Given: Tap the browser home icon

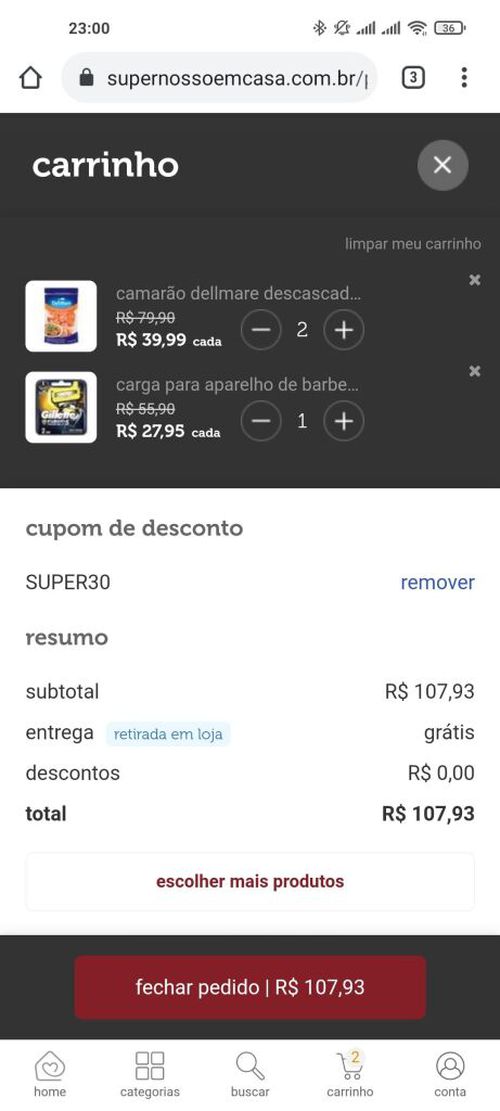Looking at the screenshot, I should tap(30, 77).
